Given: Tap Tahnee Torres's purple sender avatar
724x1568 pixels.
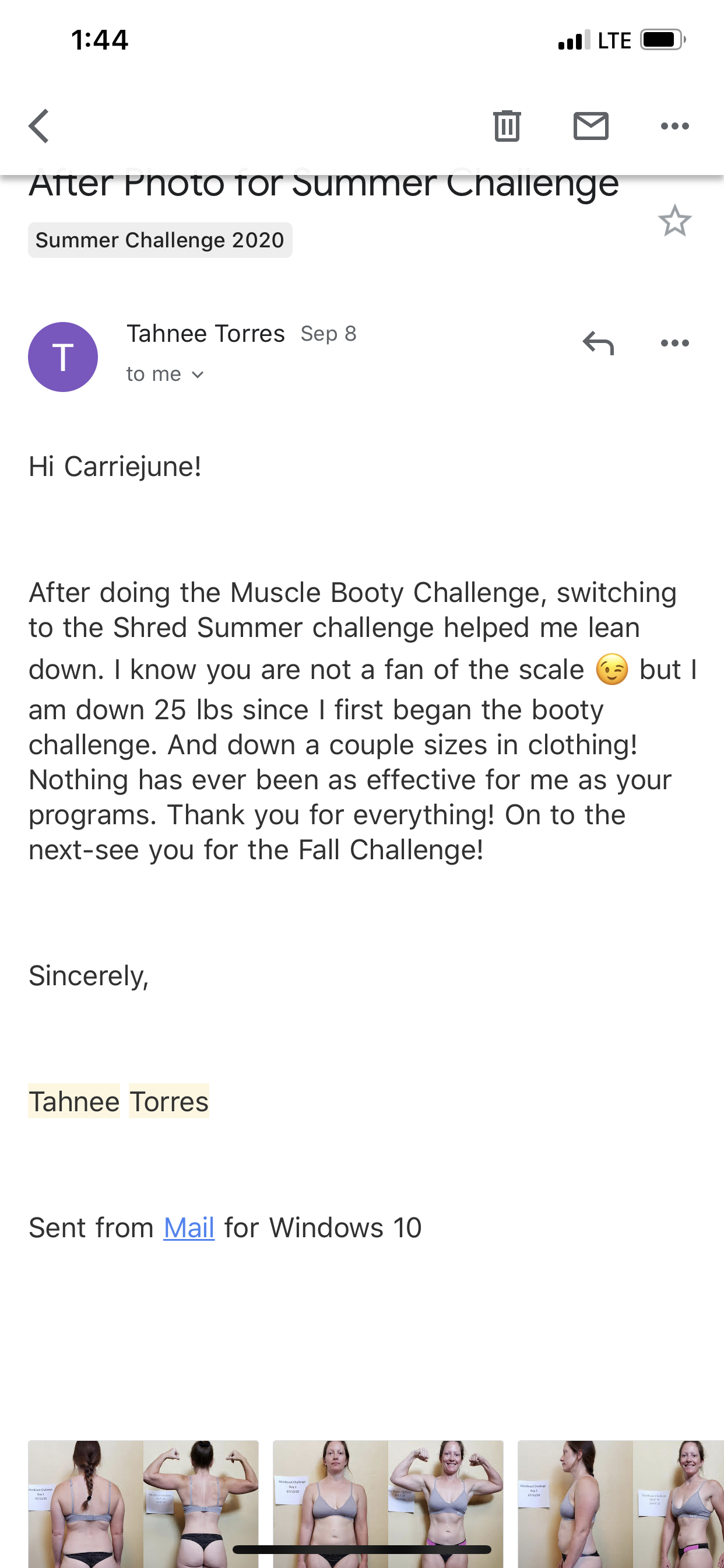Looking at the screenshot, I should pos(64,356).
